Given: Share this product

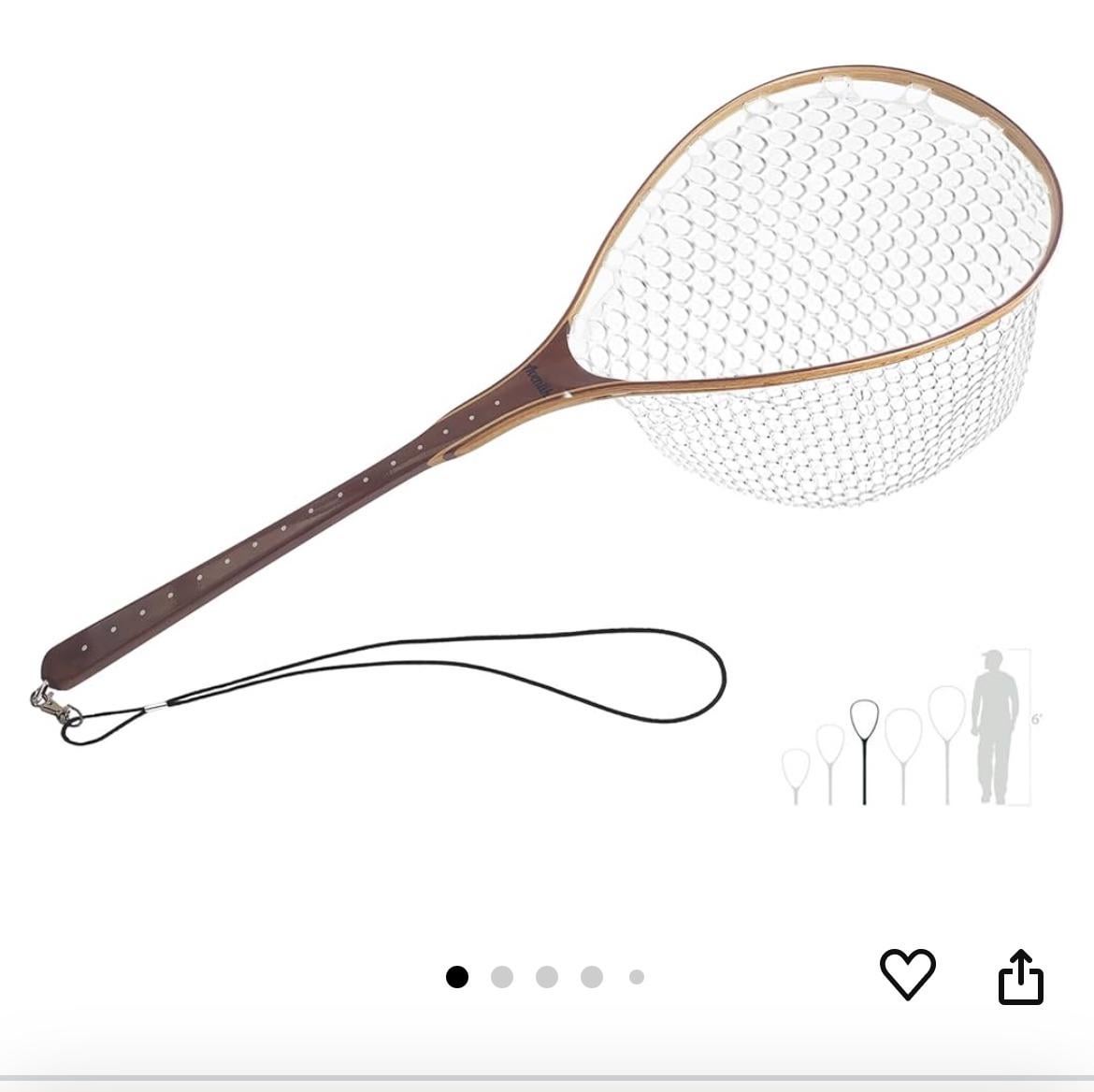Looking at the screenshot, I should pos(1020,976).
